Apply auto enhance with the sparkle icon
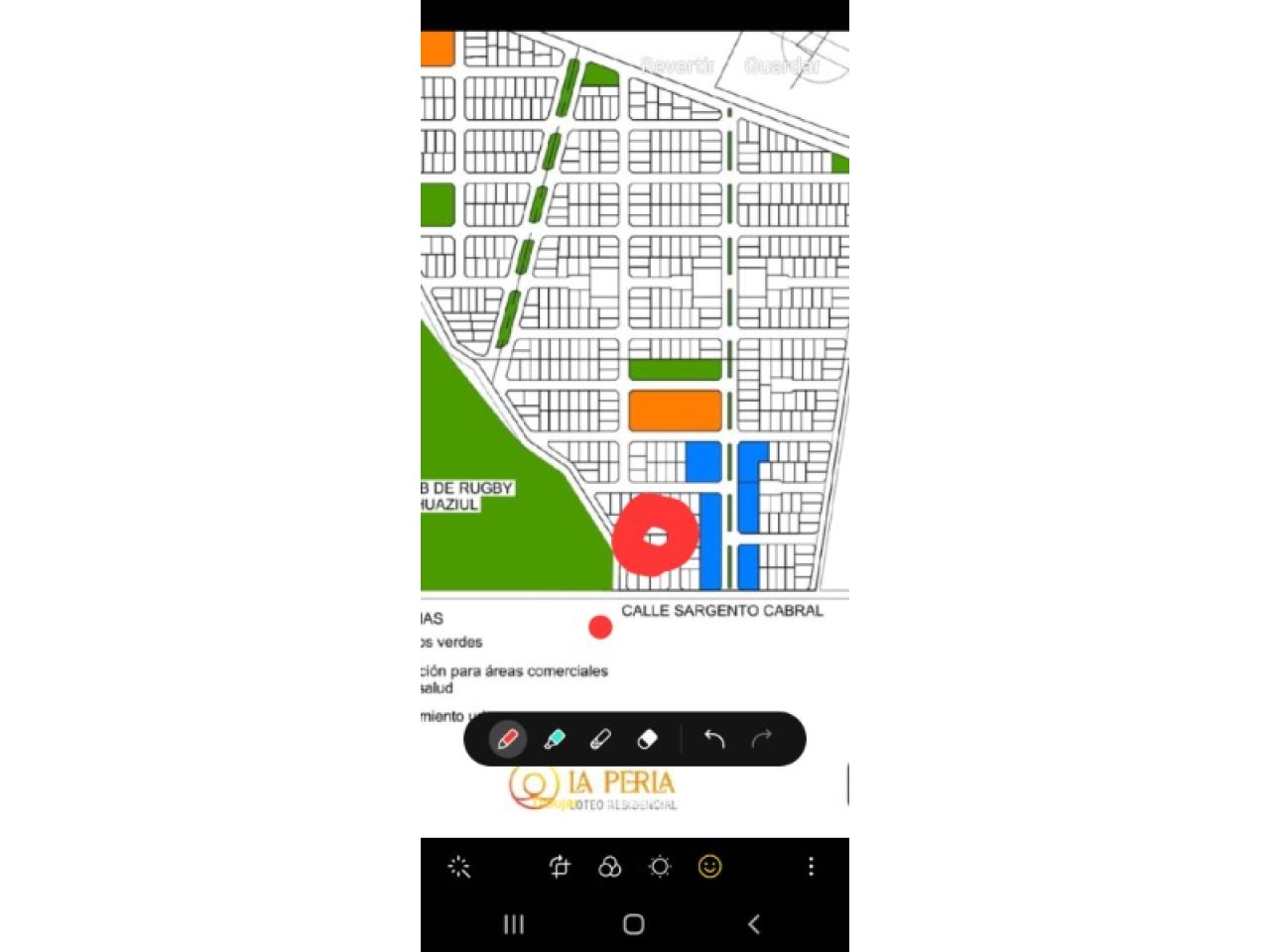 (459, 867)
